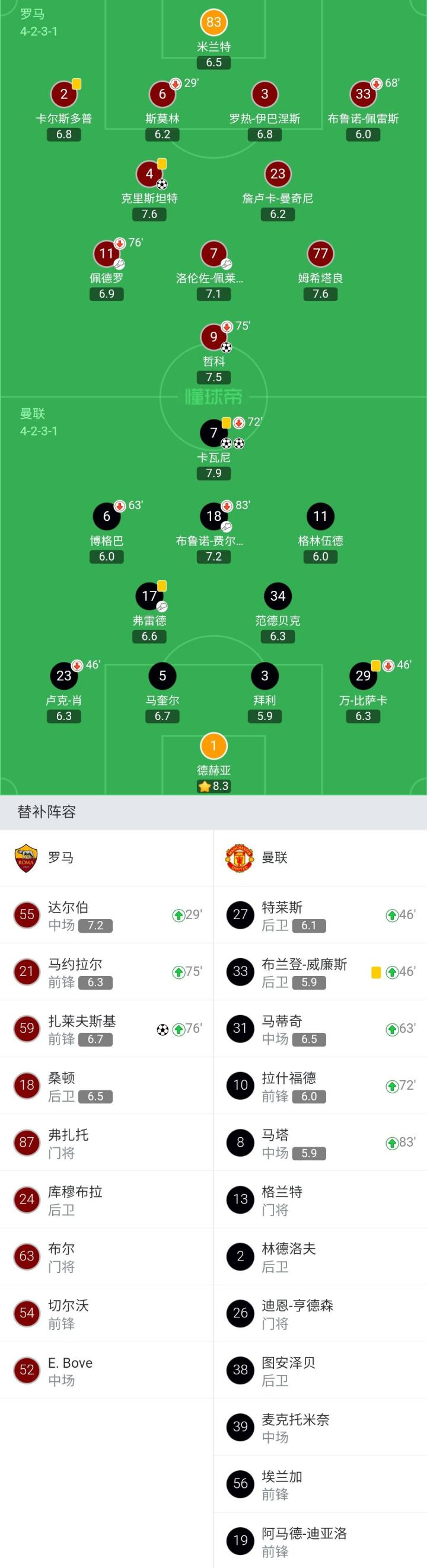View substitute 扎莱夫斯基's details

[107, 1029]
